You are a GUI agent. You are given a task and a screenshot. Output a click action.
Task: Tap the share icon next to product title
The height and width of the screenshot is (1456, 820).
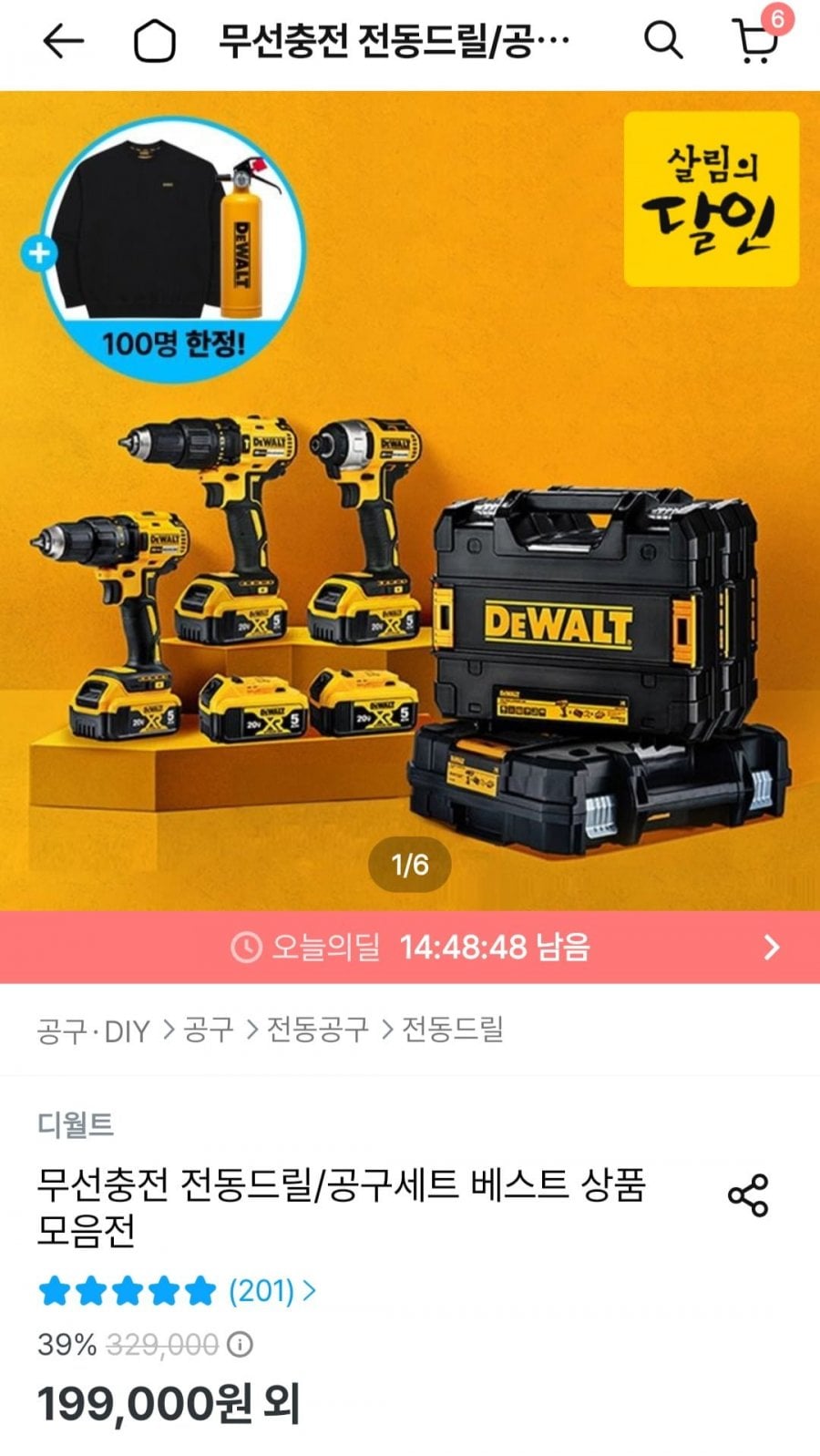749,1195
